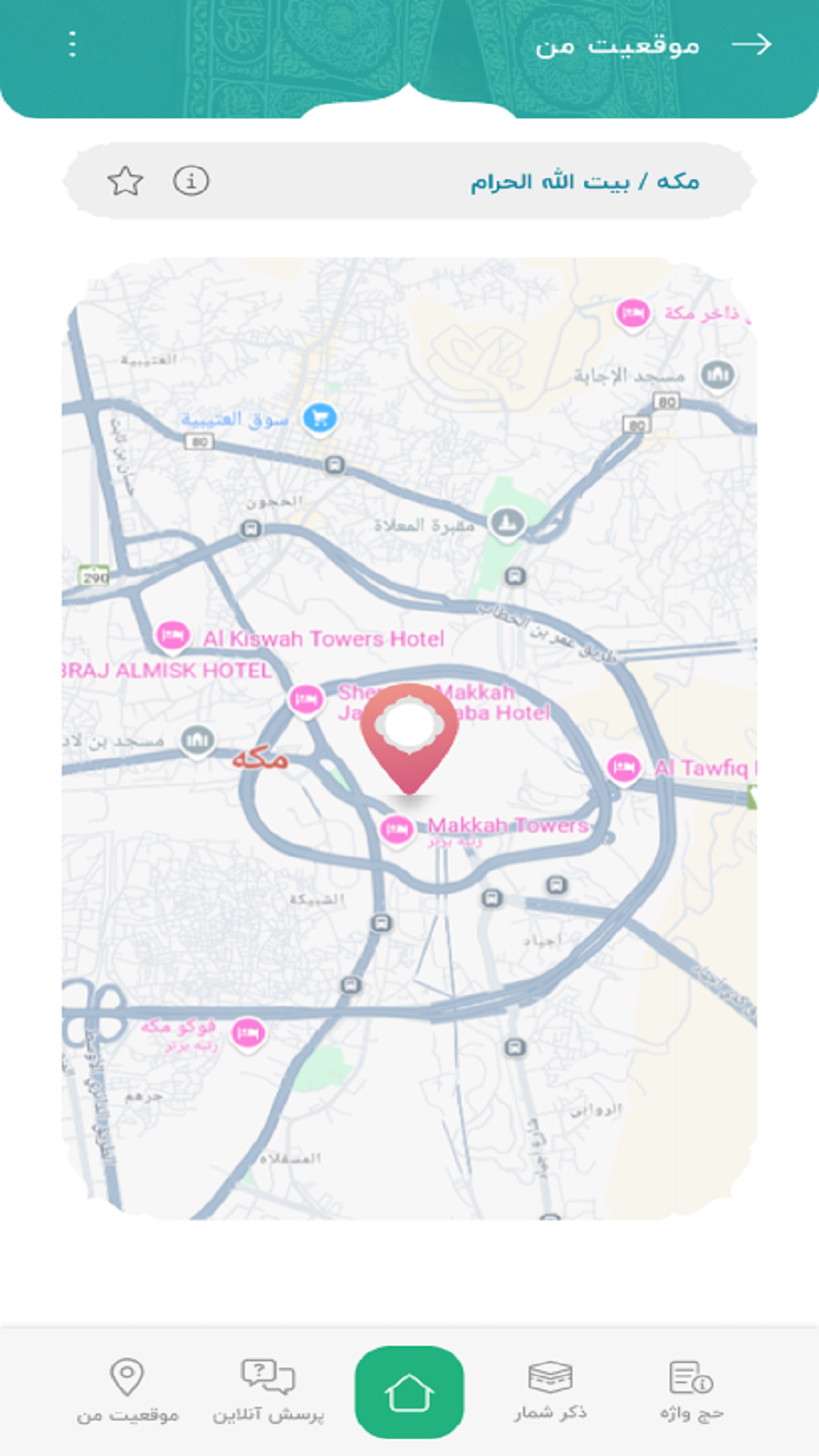
Task: Select Makkah Towers hotel marker on map
Action: click(397, 828)
